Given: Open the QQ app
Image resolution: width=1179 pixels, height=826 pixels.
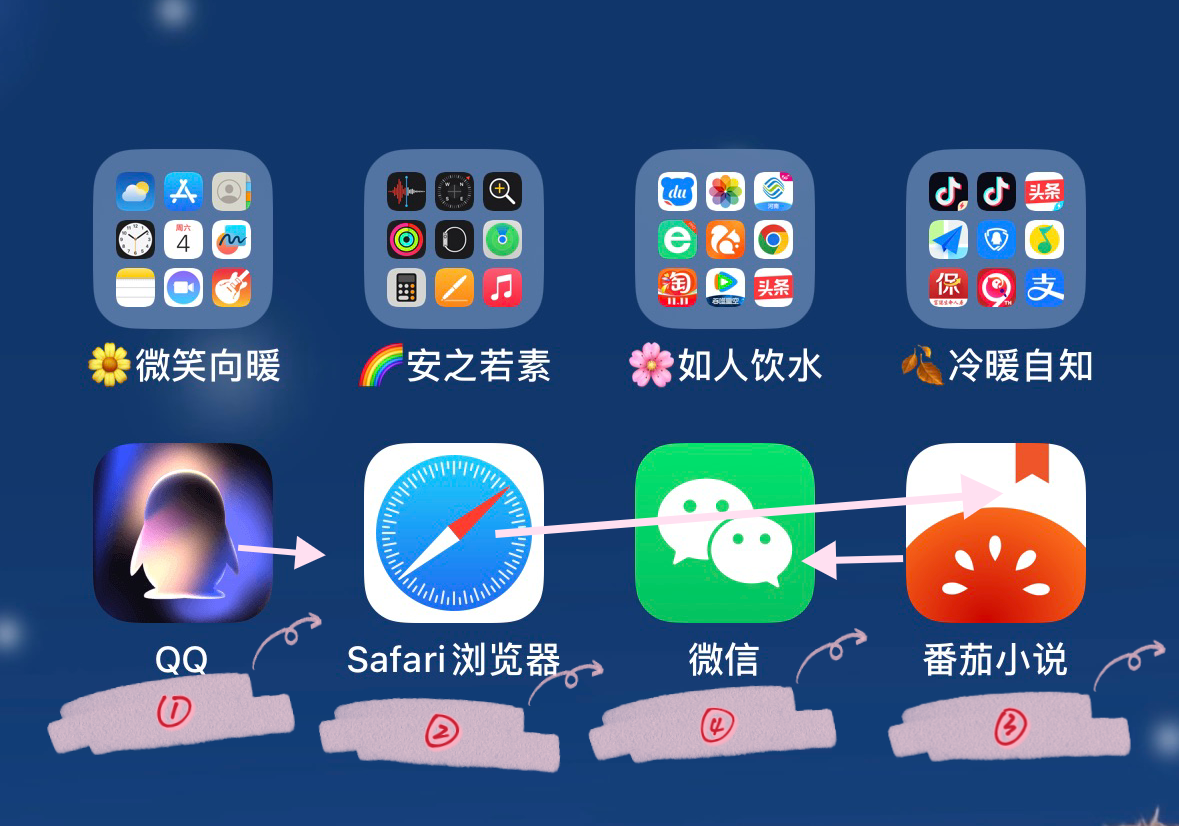Looking at the screenshot, I should [182, 533].
